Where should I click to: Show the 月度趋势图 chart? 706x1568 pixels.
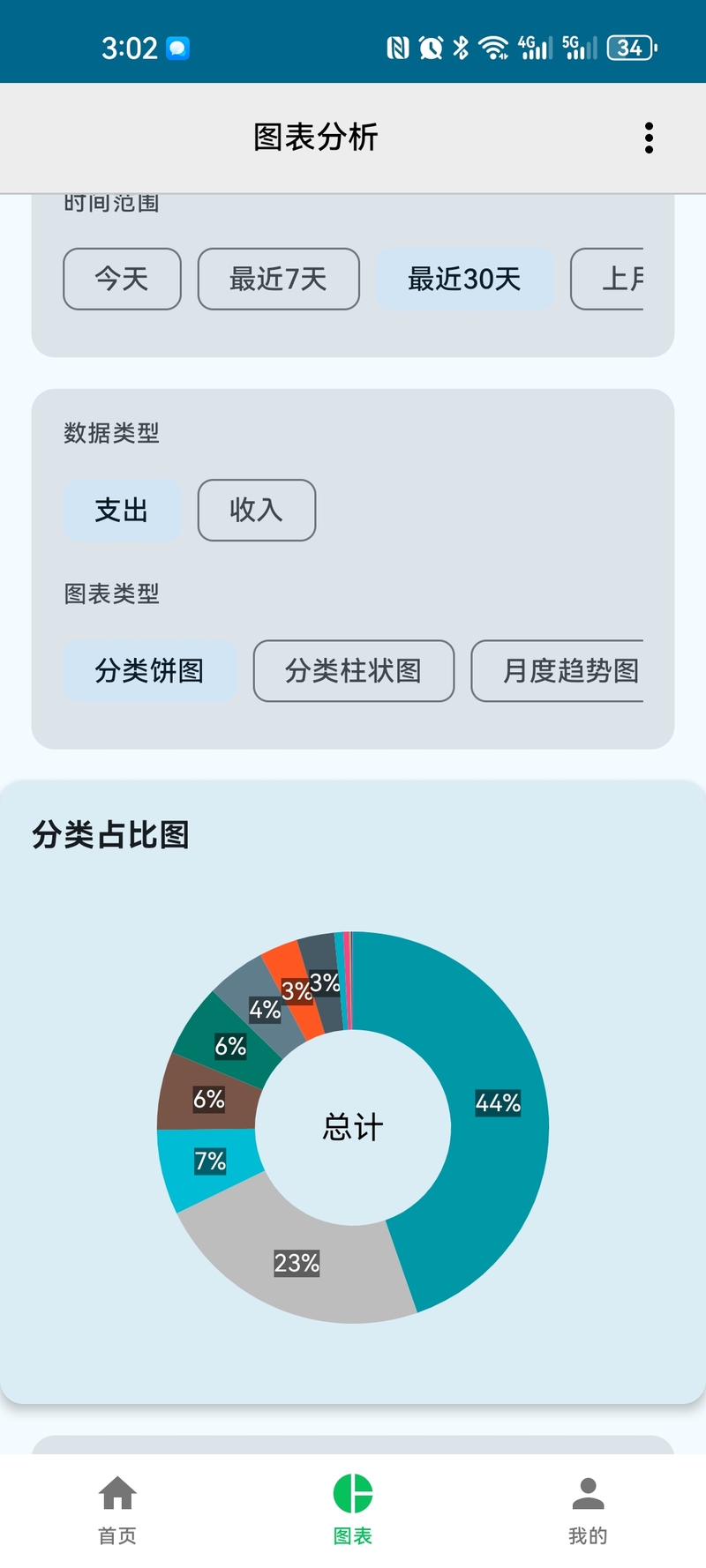click(569, 671)
